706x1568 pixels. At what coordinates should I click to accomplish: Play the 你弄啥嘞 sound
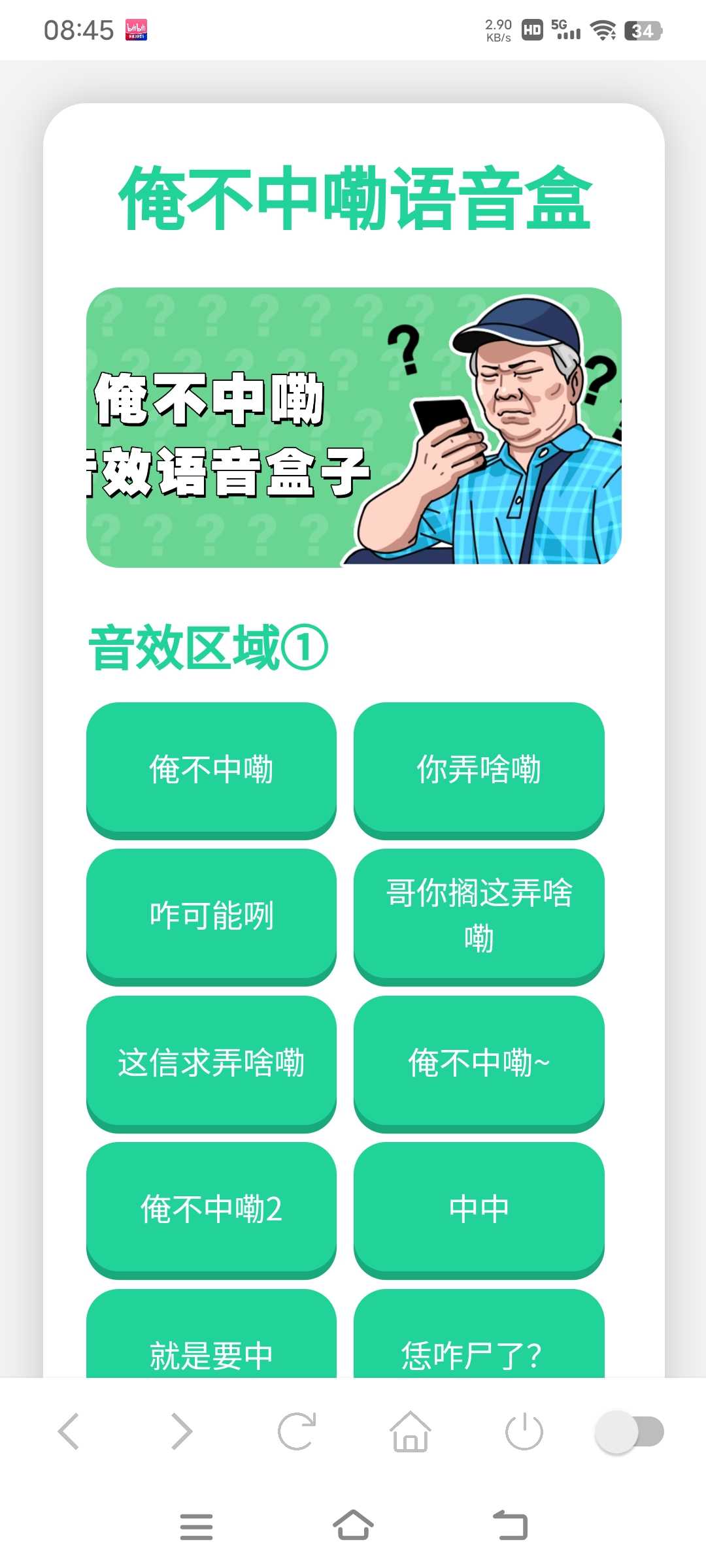[x=479, y=769]
